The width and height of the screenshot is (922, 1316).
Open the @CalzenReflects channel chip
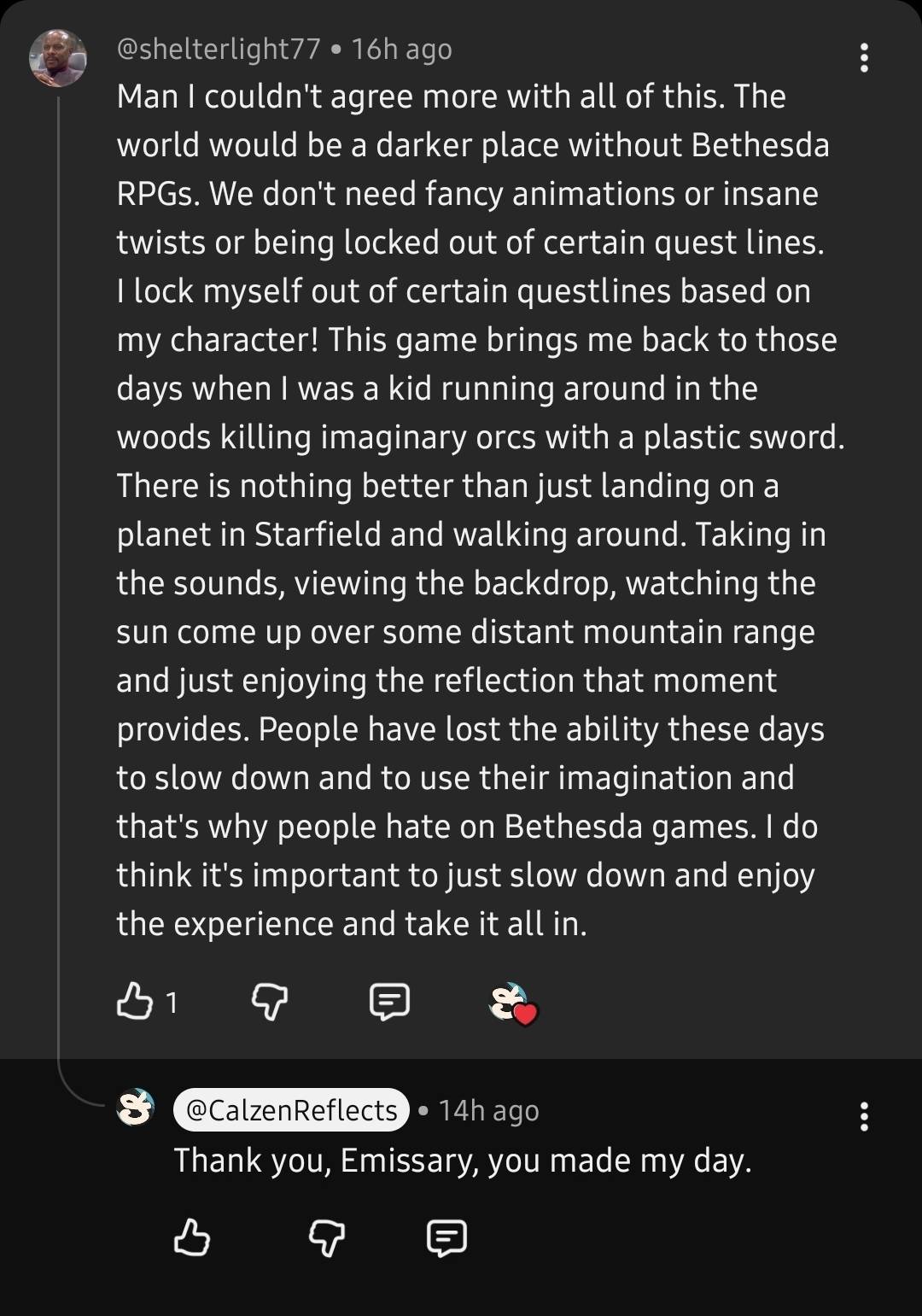[291, 1110]
